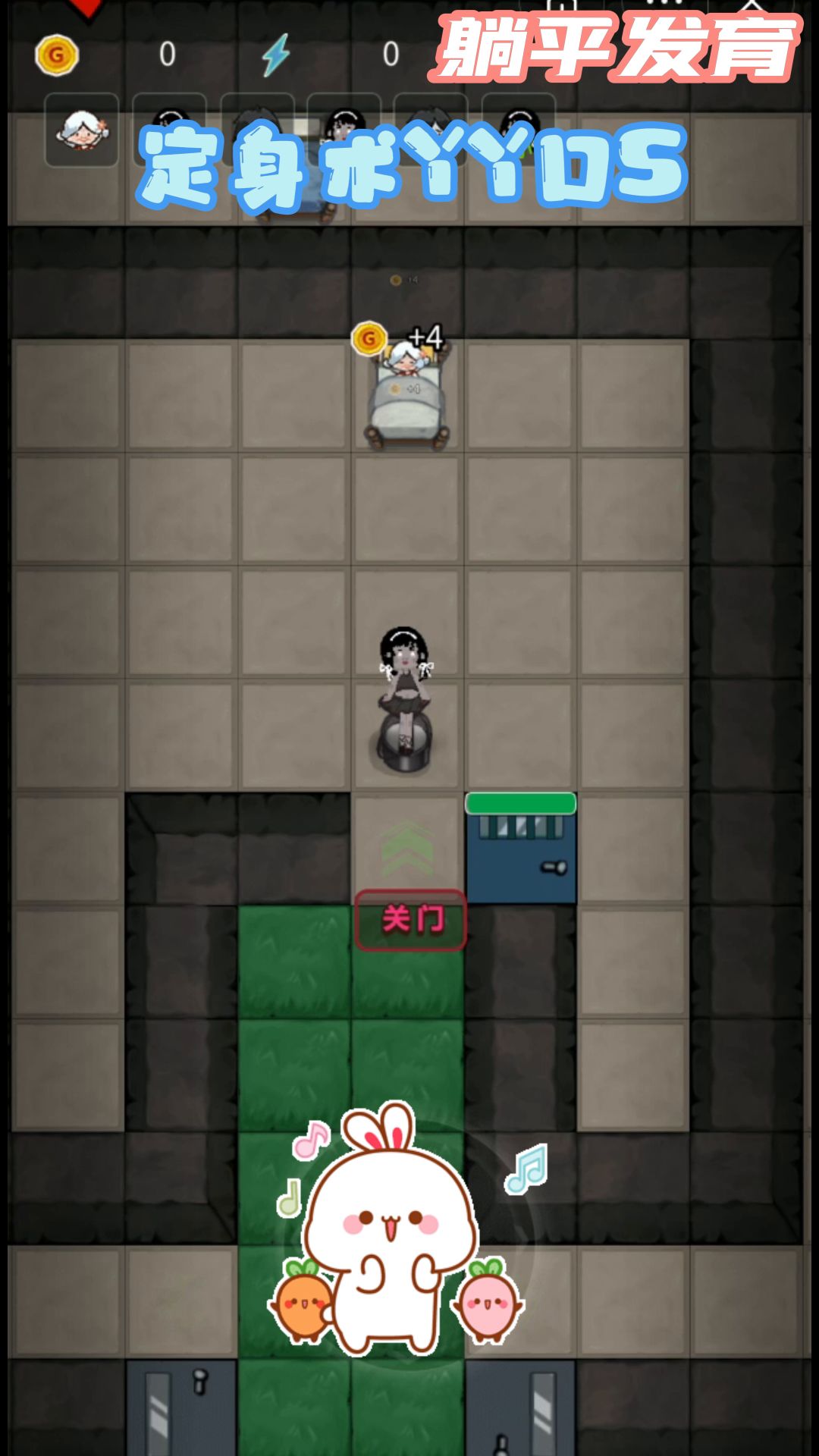Tap the red 关门 close-door button
This screenshot has height=1456, width=819.
[410, 920]
